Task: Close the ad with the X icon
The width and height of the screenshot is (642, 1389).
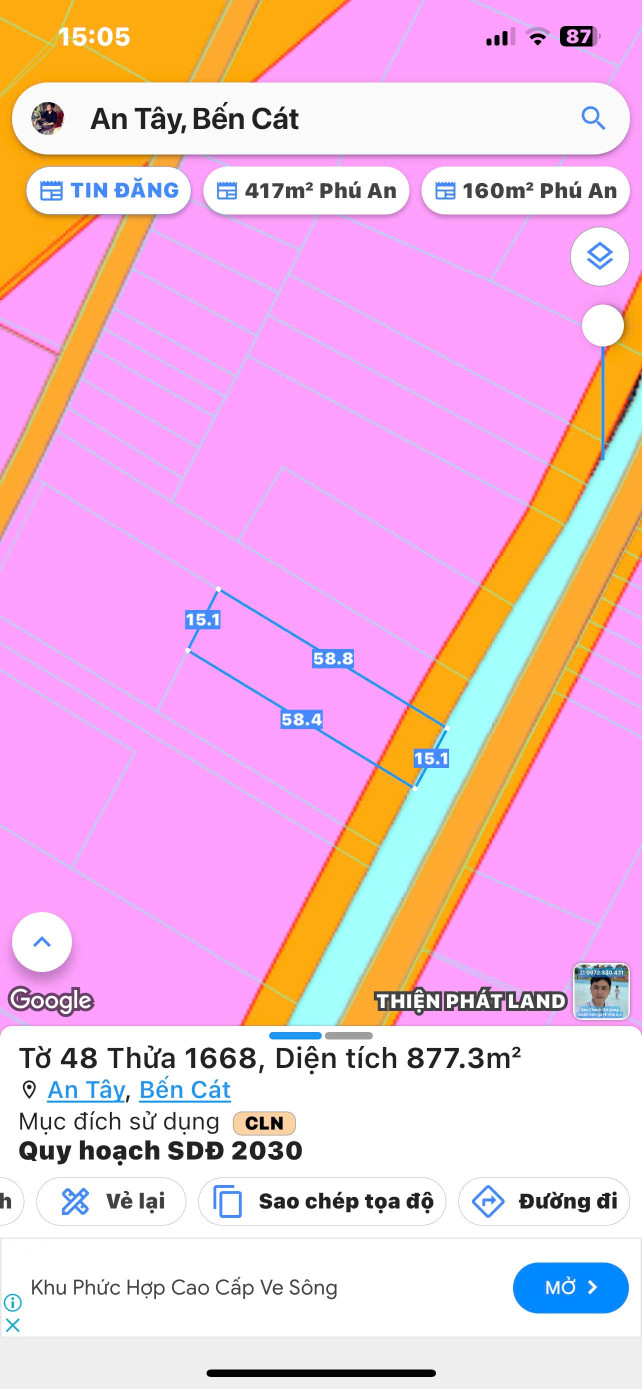Action: tap(13, 1324)
